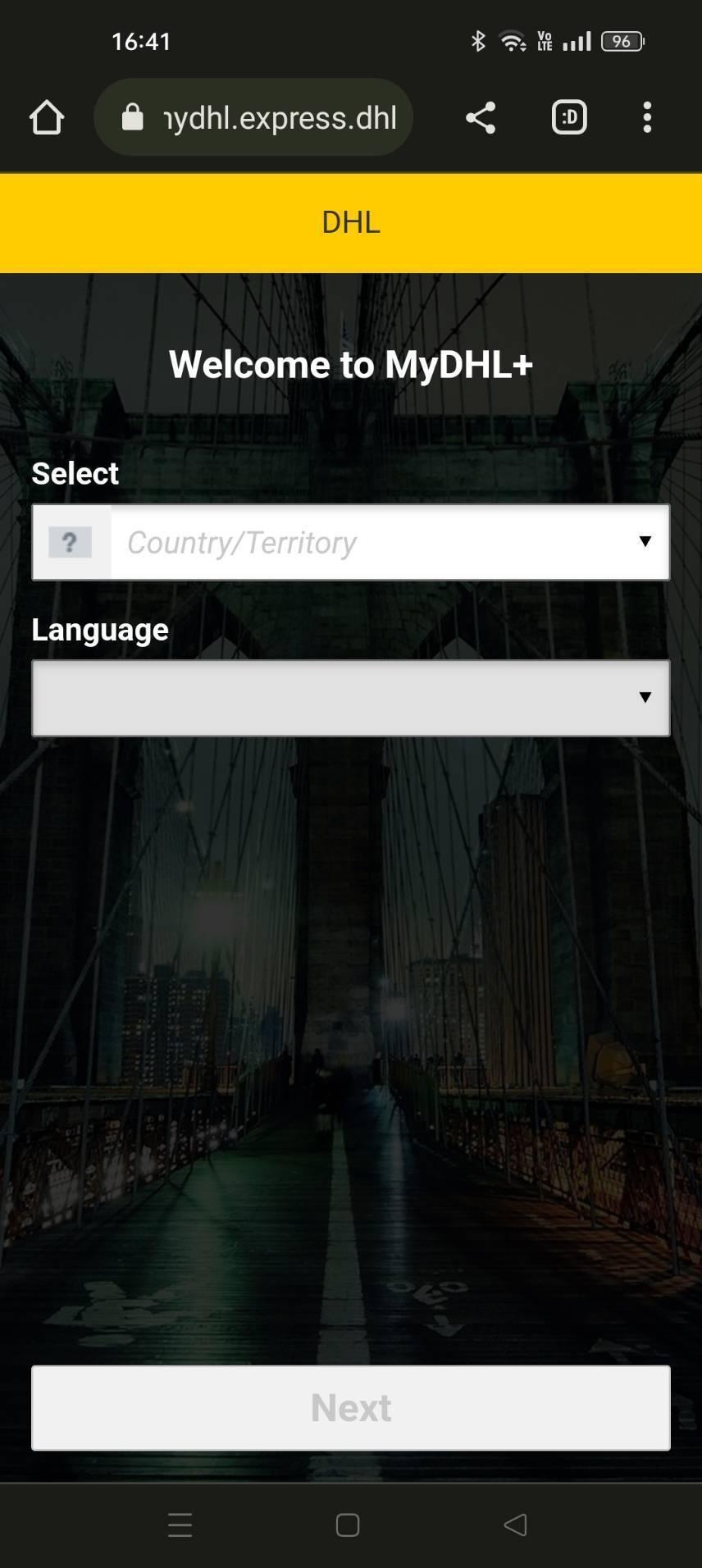Tap the Next button
Viewport: 702px width, 1568px height.
tap(351, 1407)
